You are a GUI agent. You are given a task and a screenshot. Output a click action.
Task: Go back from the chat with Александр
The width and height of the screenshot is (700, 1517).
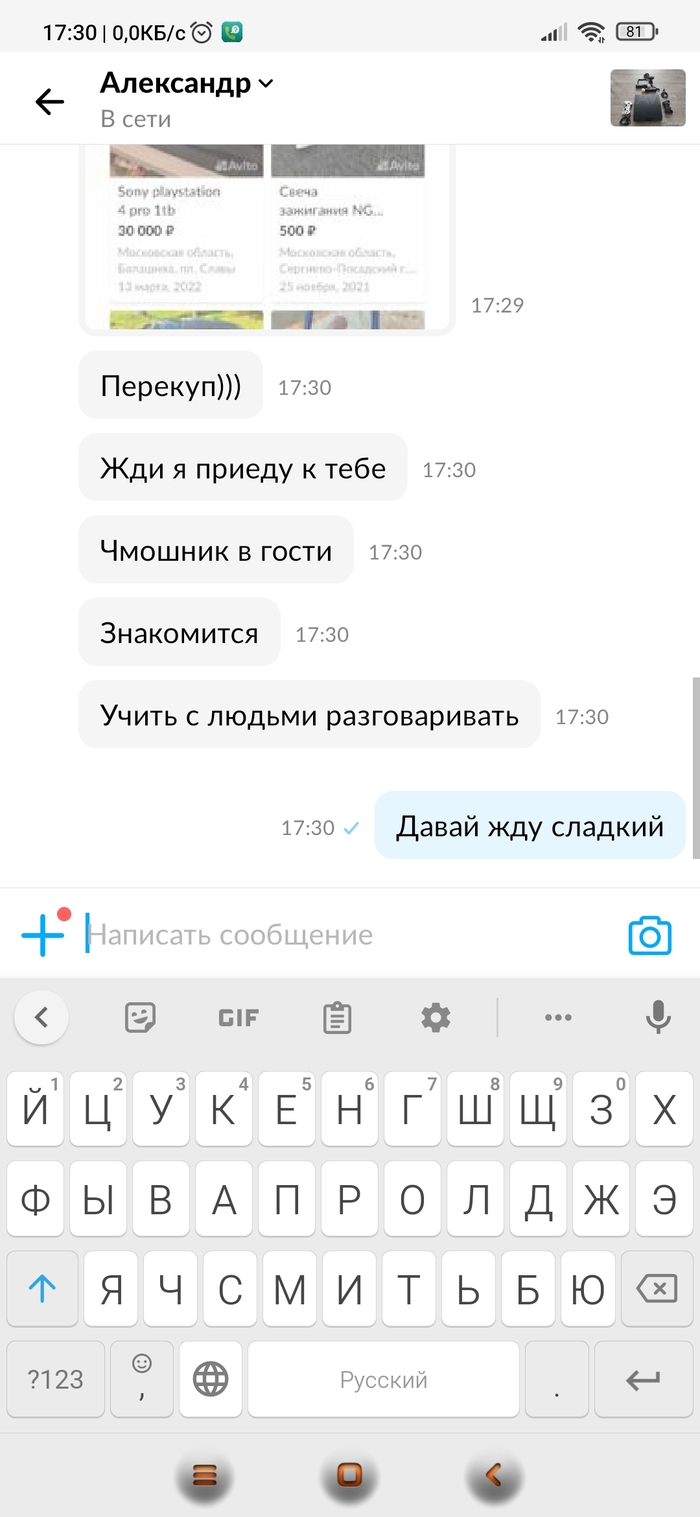[49, 101]
